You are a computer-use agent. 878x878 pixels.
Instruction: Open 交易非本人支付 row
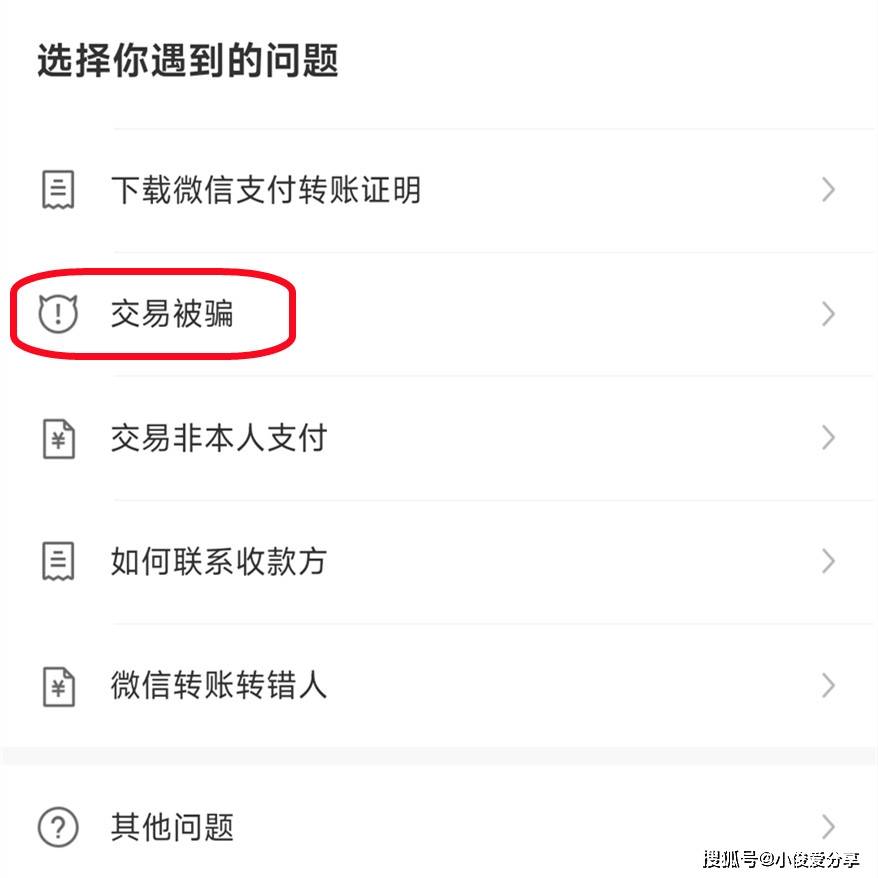(x=219, y=438)
